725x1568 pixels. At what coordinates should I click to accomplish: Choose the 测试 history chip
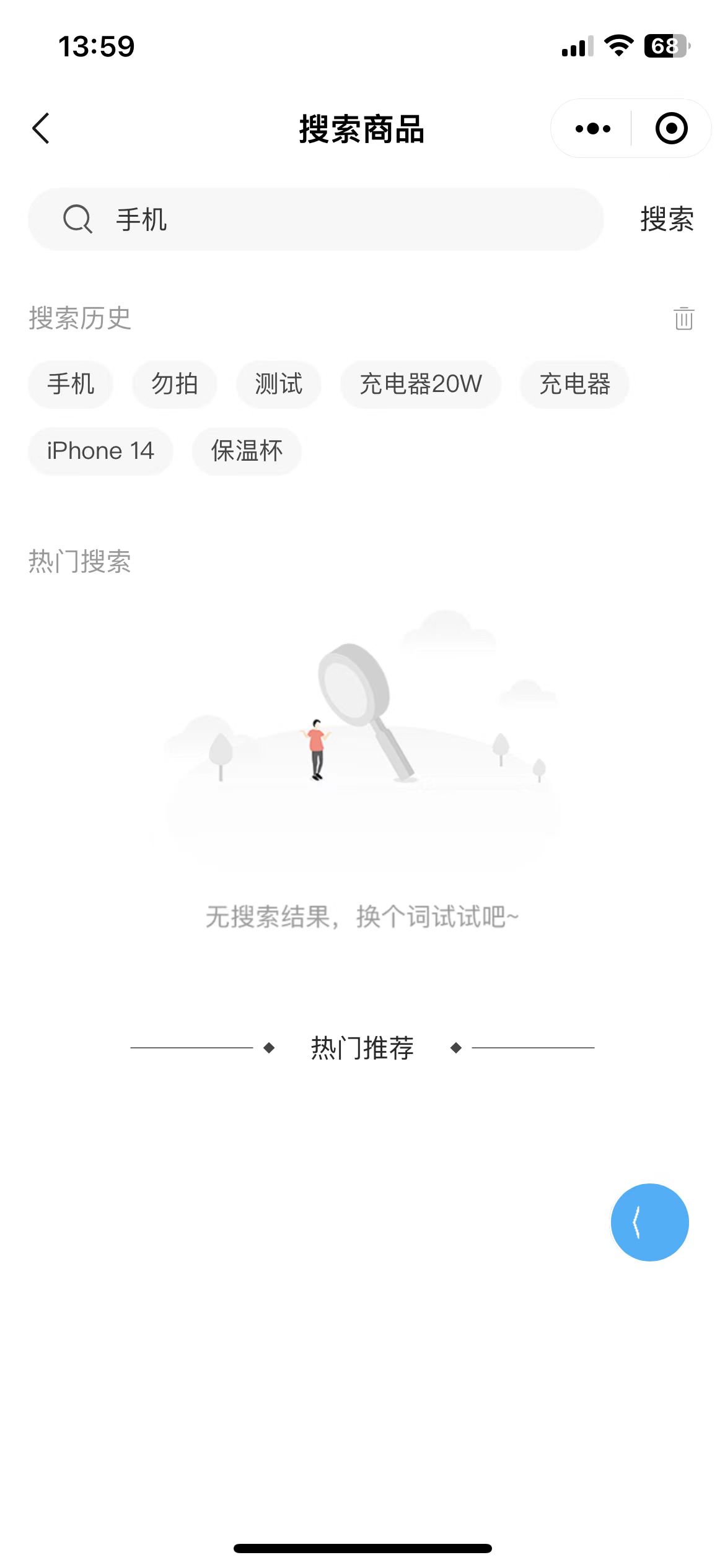click(278, 384)
